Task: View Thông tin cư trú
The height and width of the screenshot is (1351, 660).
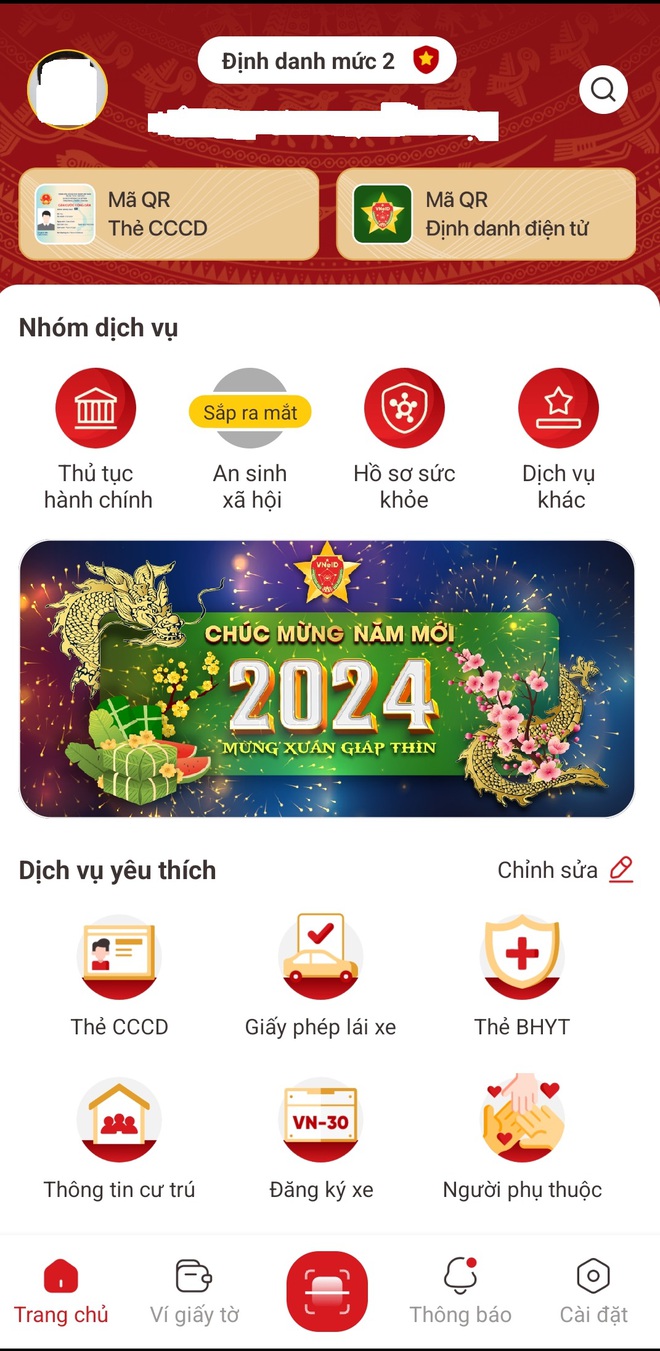Action: [119, 1139]
